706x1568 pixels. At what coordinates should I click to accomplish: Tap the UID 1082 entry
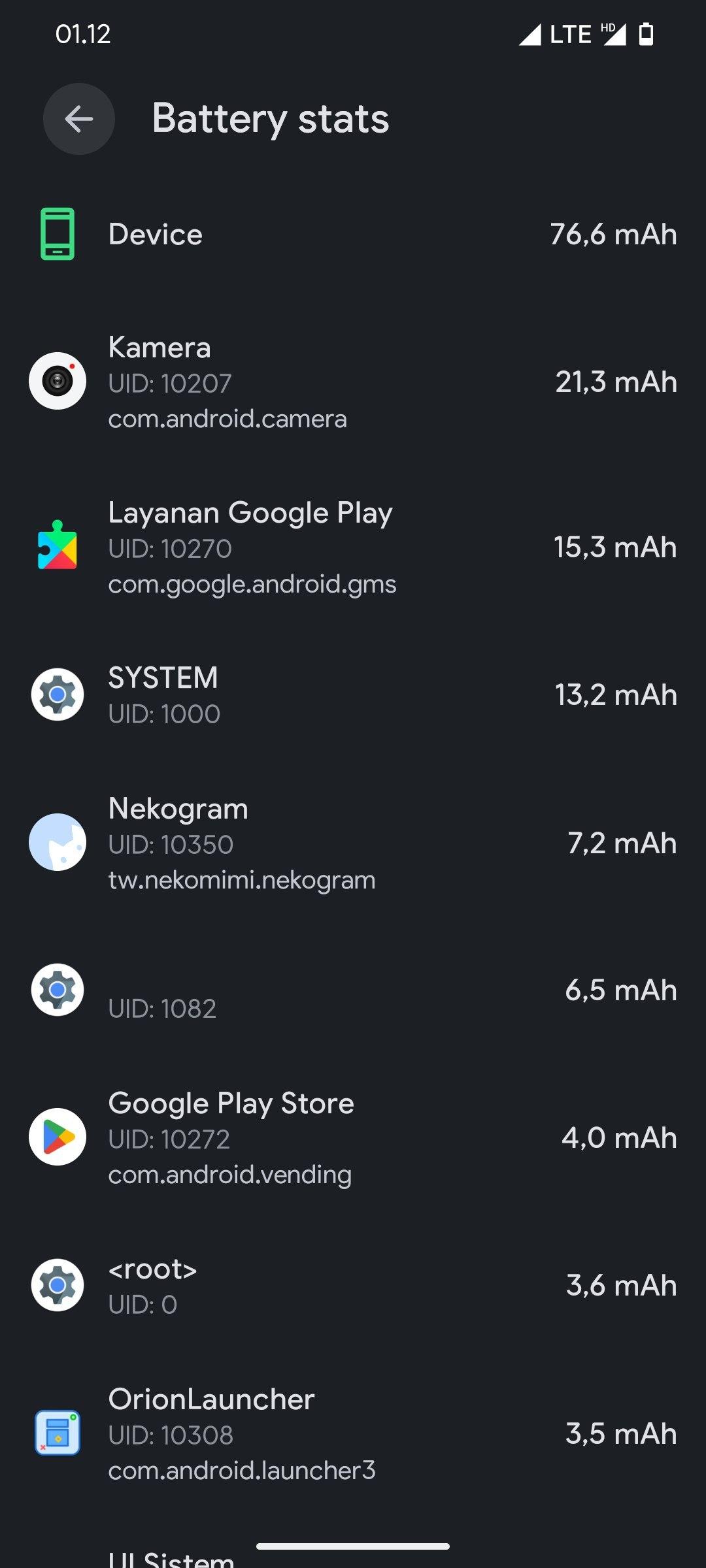click(x=353, y=990)
